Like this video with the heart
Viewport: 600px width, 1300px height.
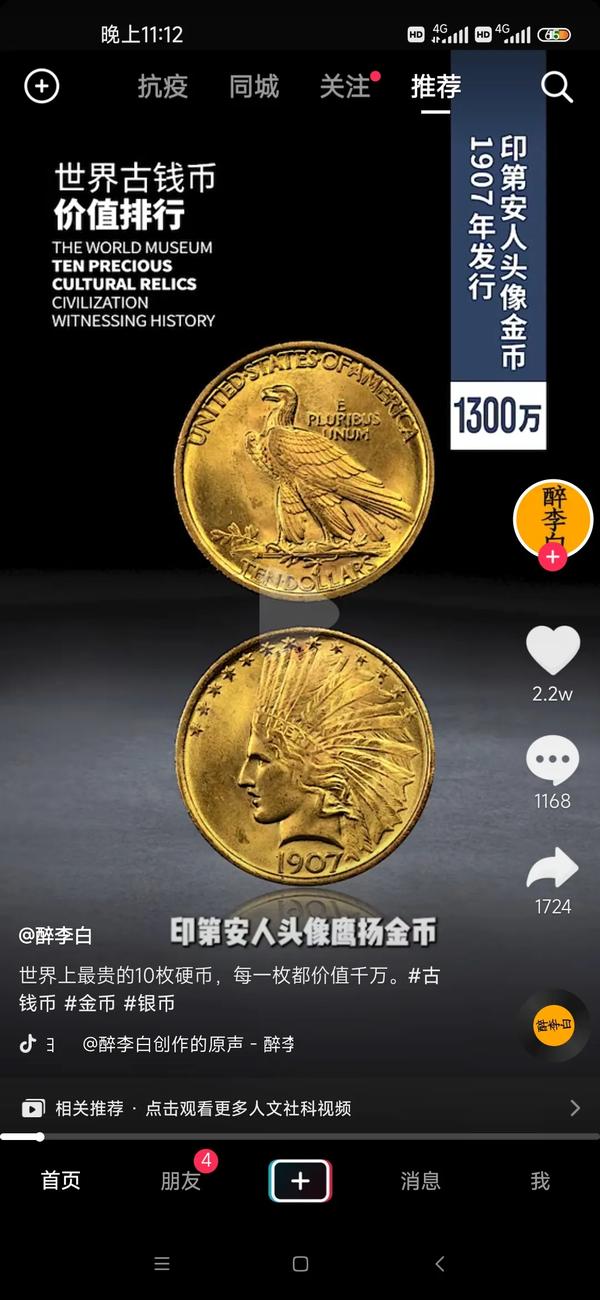click(553, 650)
